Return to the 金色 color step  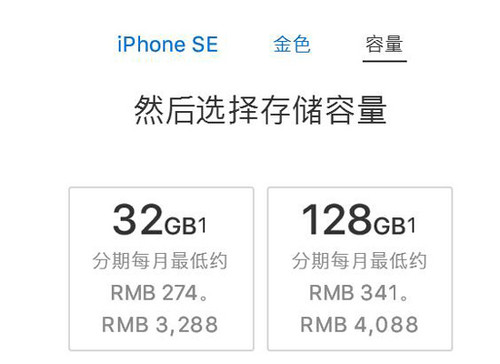tap(292, 44)
